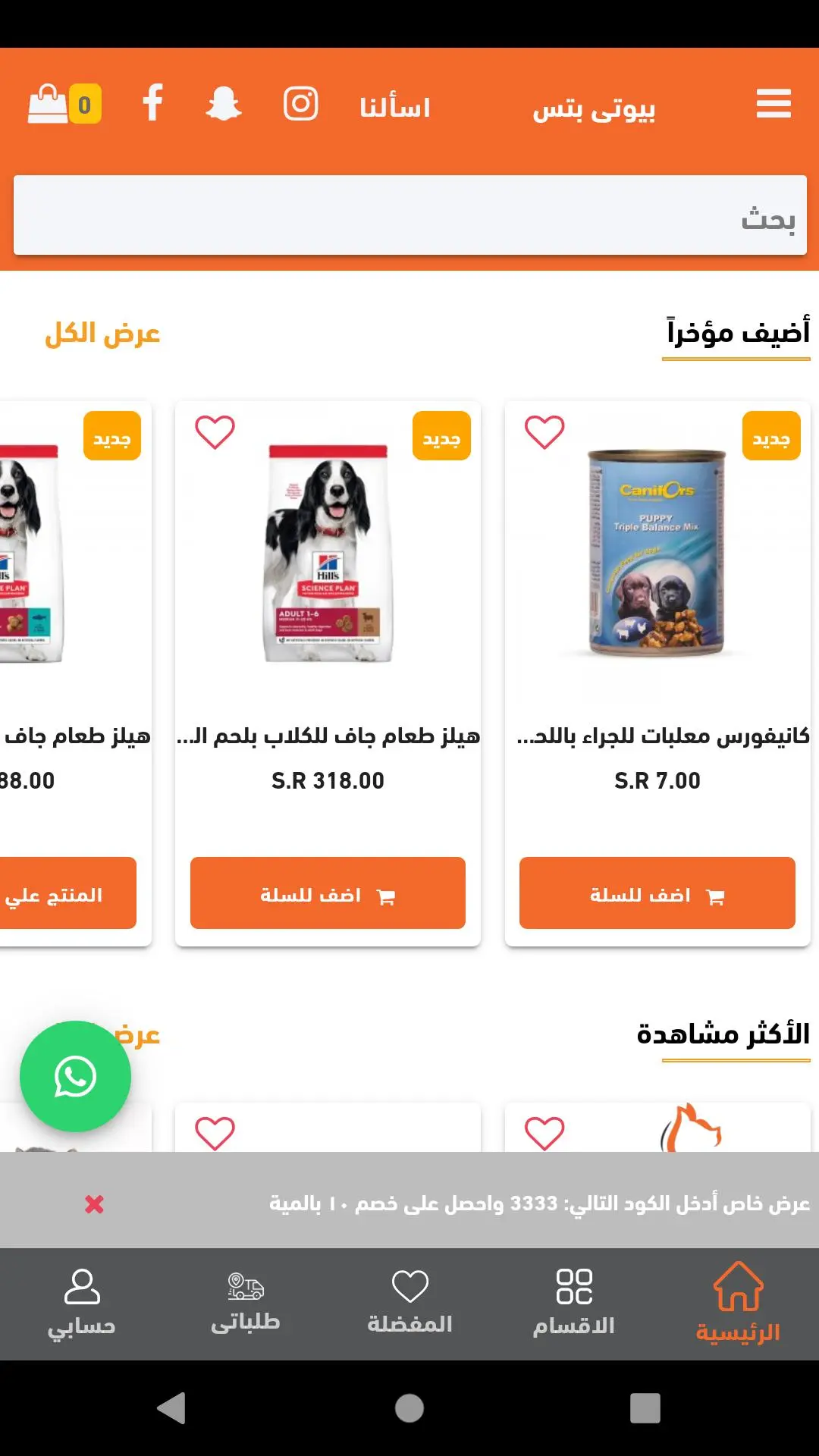Open the Instagram link
This screenshot has height=1456, width=819.
(301, 103)
